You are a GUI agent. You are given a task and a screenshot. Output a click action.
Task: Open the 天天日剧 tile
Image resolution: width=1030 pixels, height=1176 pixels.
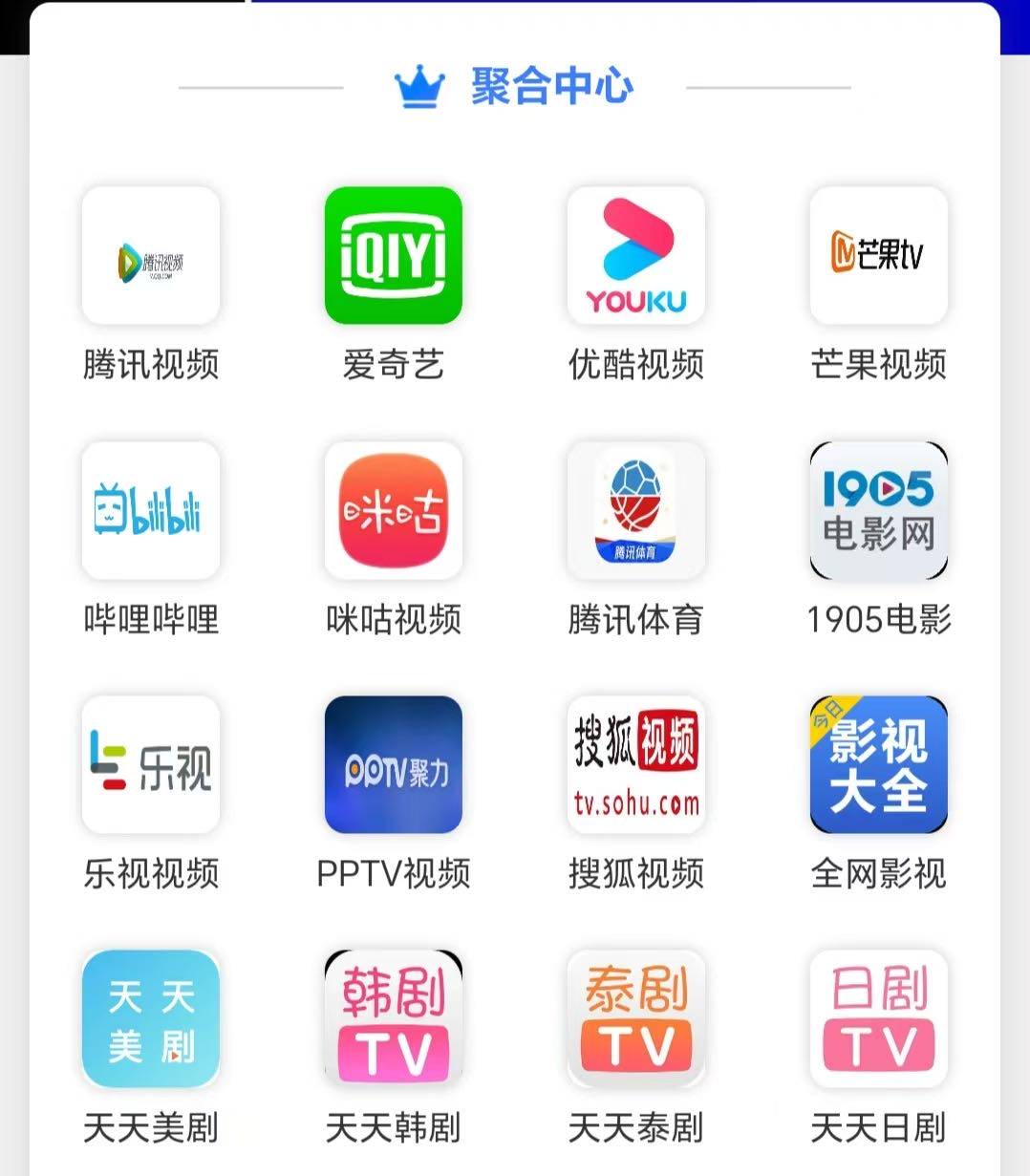click(878, 1019)
